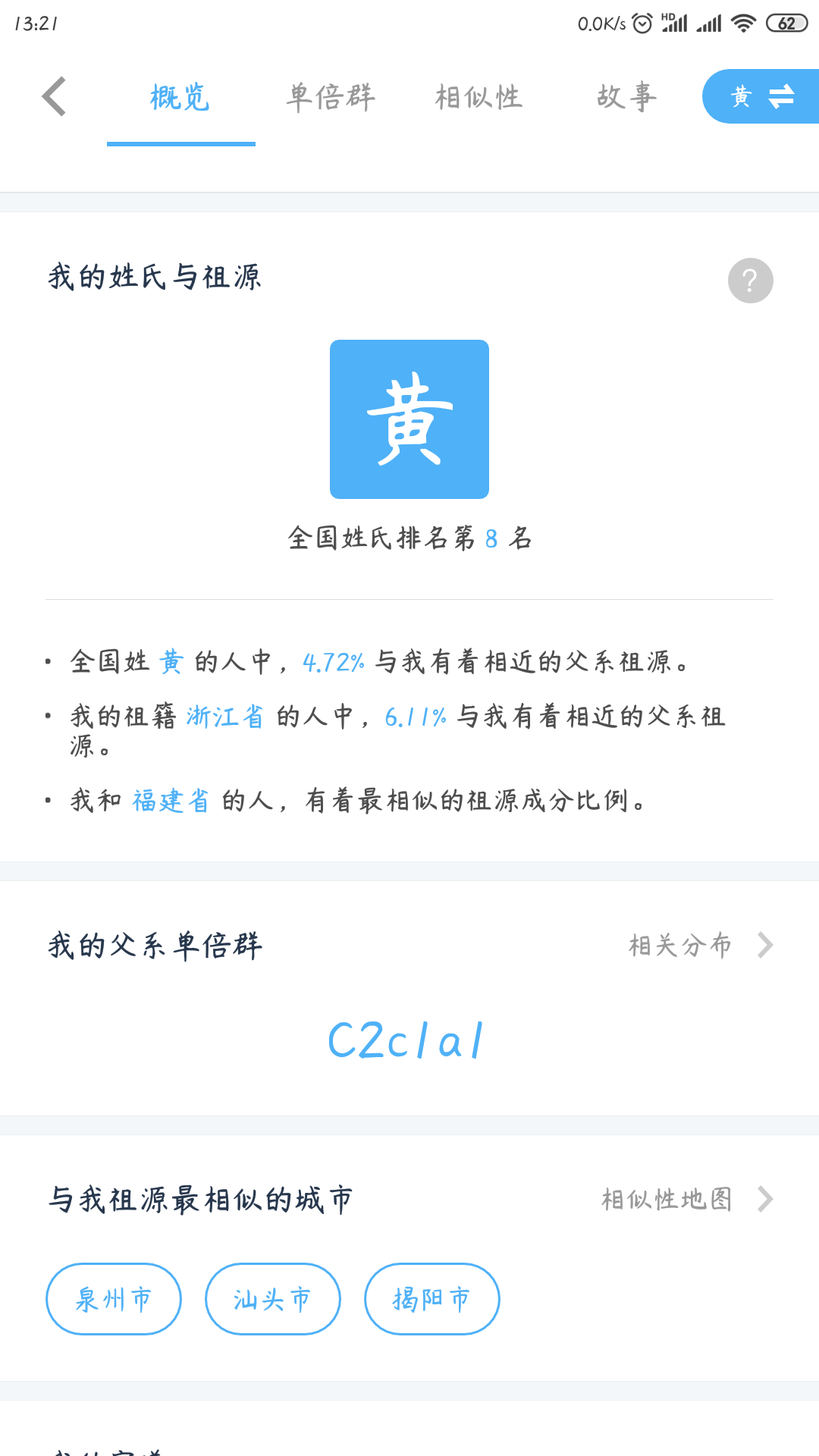Switch to the 相似性 tab
The width and height of the screenshot is (819, 1456).
tap(479, 97)
